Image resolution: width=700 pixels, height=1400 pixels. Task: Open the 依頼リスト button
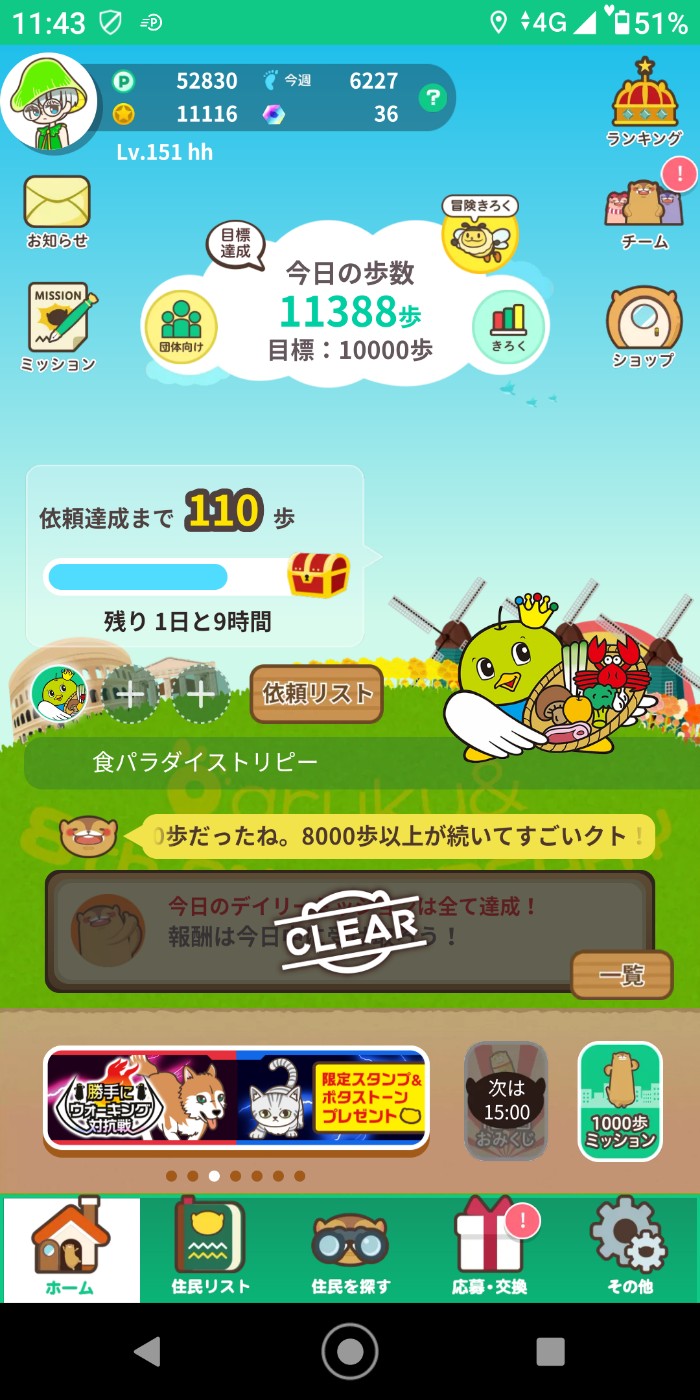point(316,692)
